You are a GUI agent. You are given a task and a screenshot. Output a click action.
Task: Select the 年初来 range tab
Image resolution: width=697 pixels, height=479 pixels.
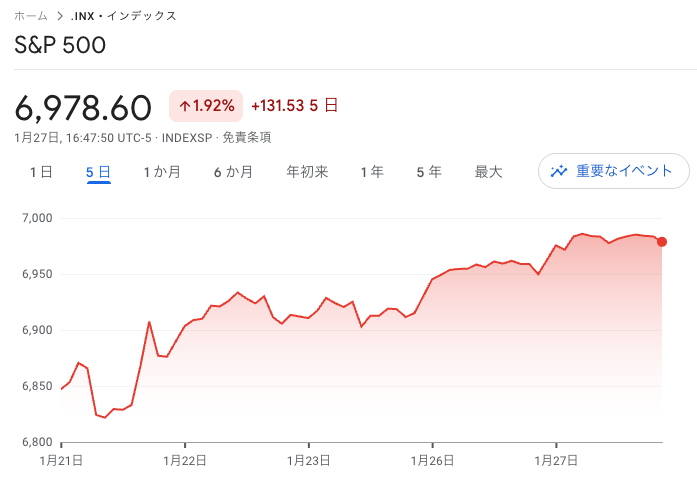coord(307,172)
